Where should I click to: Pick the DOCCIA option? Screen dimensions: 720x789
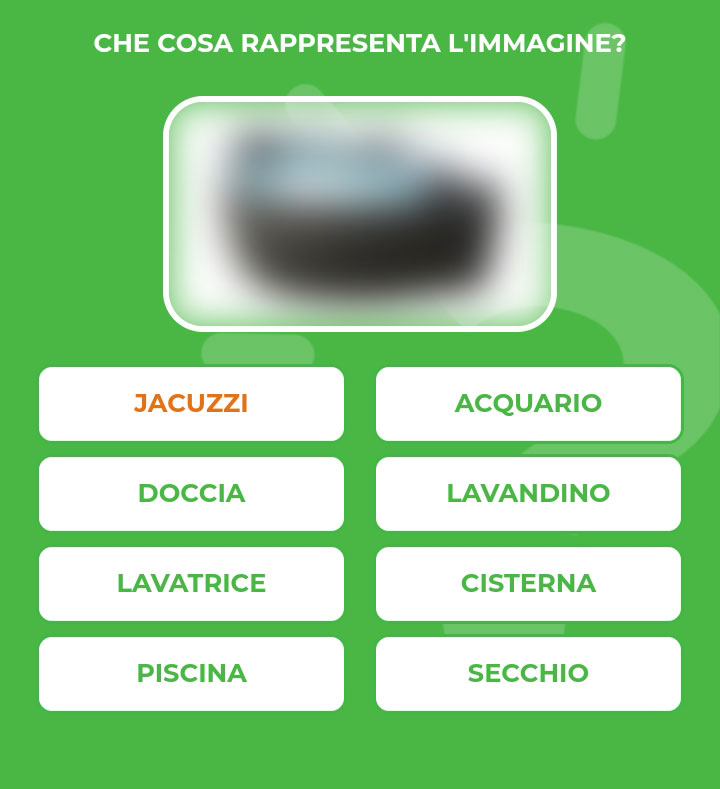point(191,494)
